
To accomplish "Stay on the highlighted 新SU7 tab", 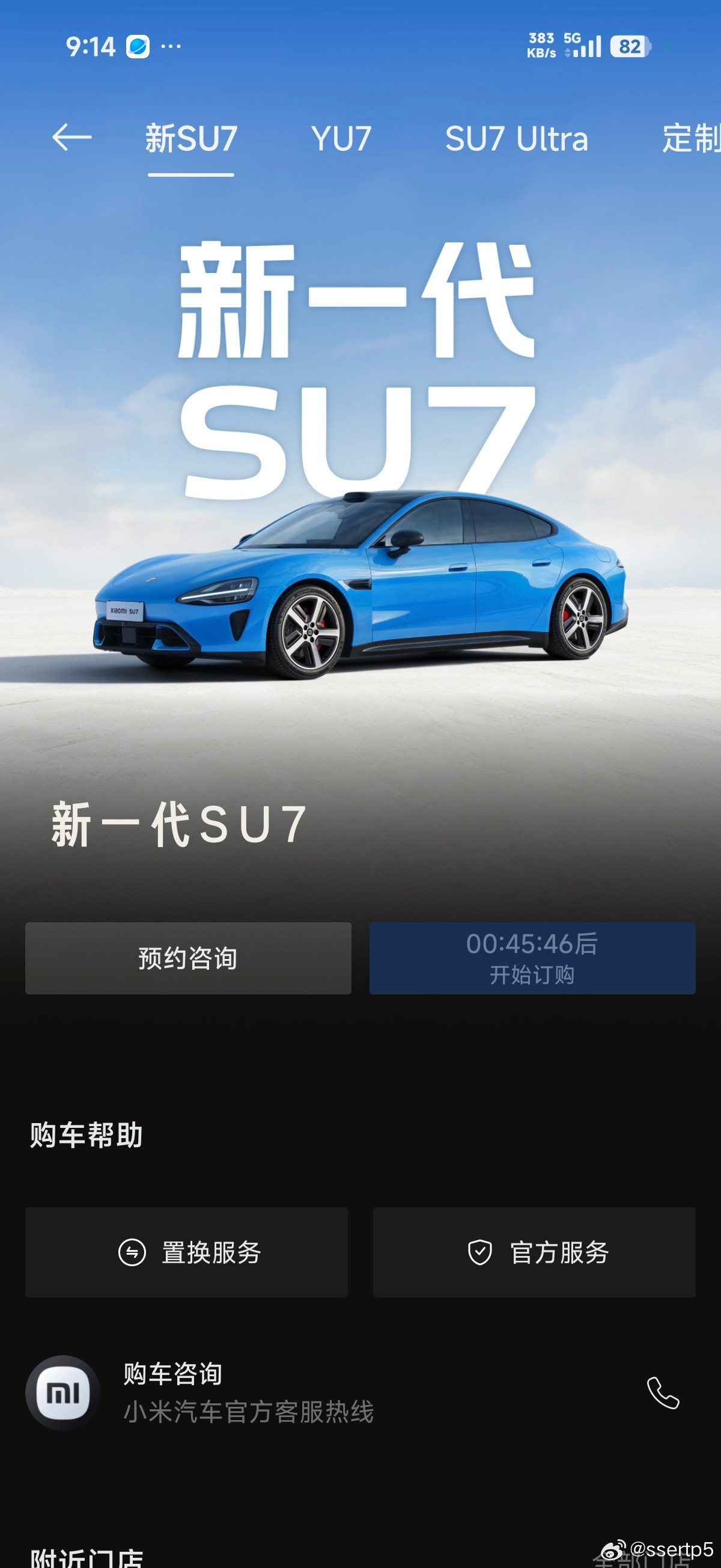I will [x=192, y=139].
